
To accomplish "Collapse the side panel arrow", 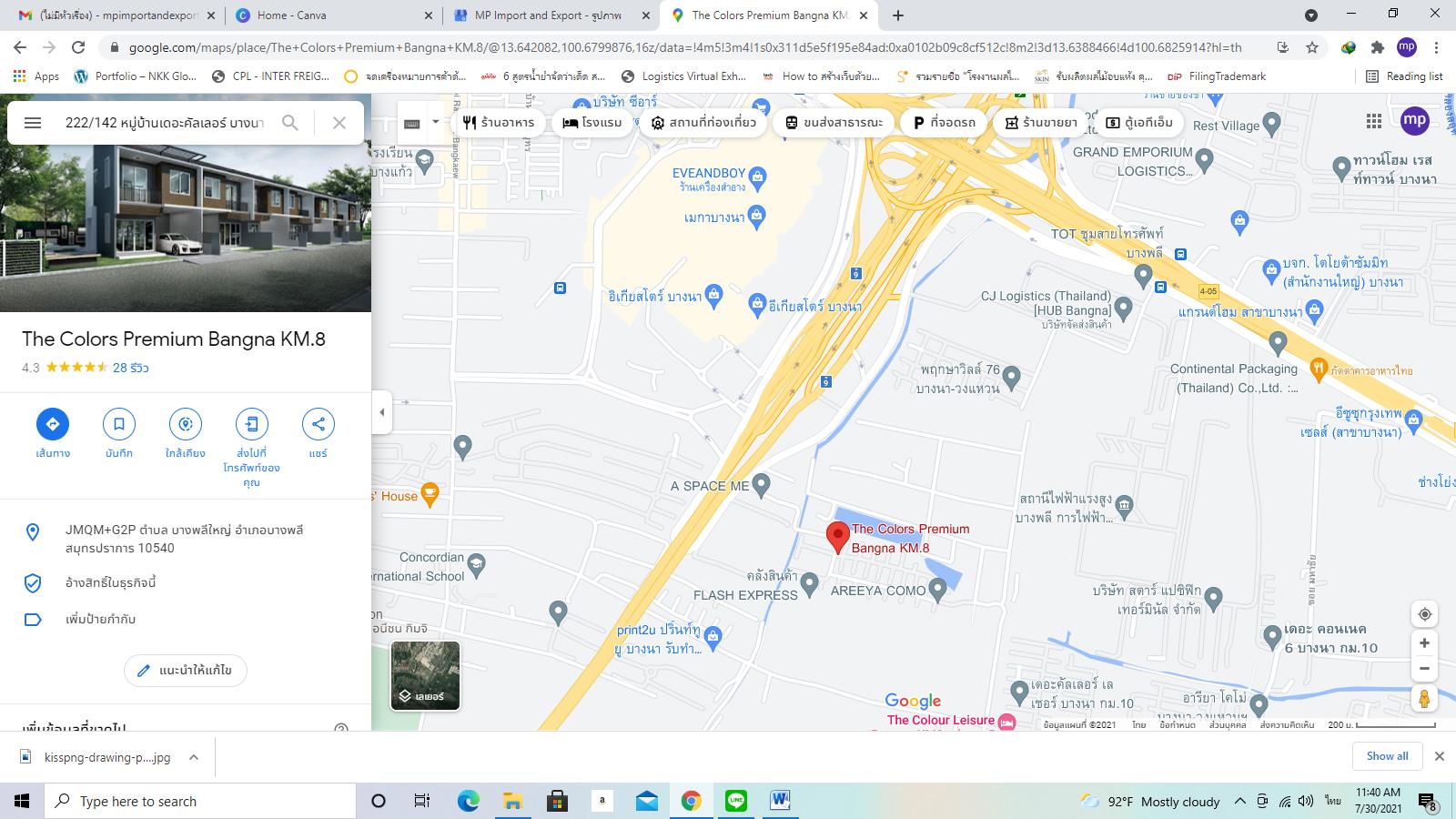I will (382, 412).
